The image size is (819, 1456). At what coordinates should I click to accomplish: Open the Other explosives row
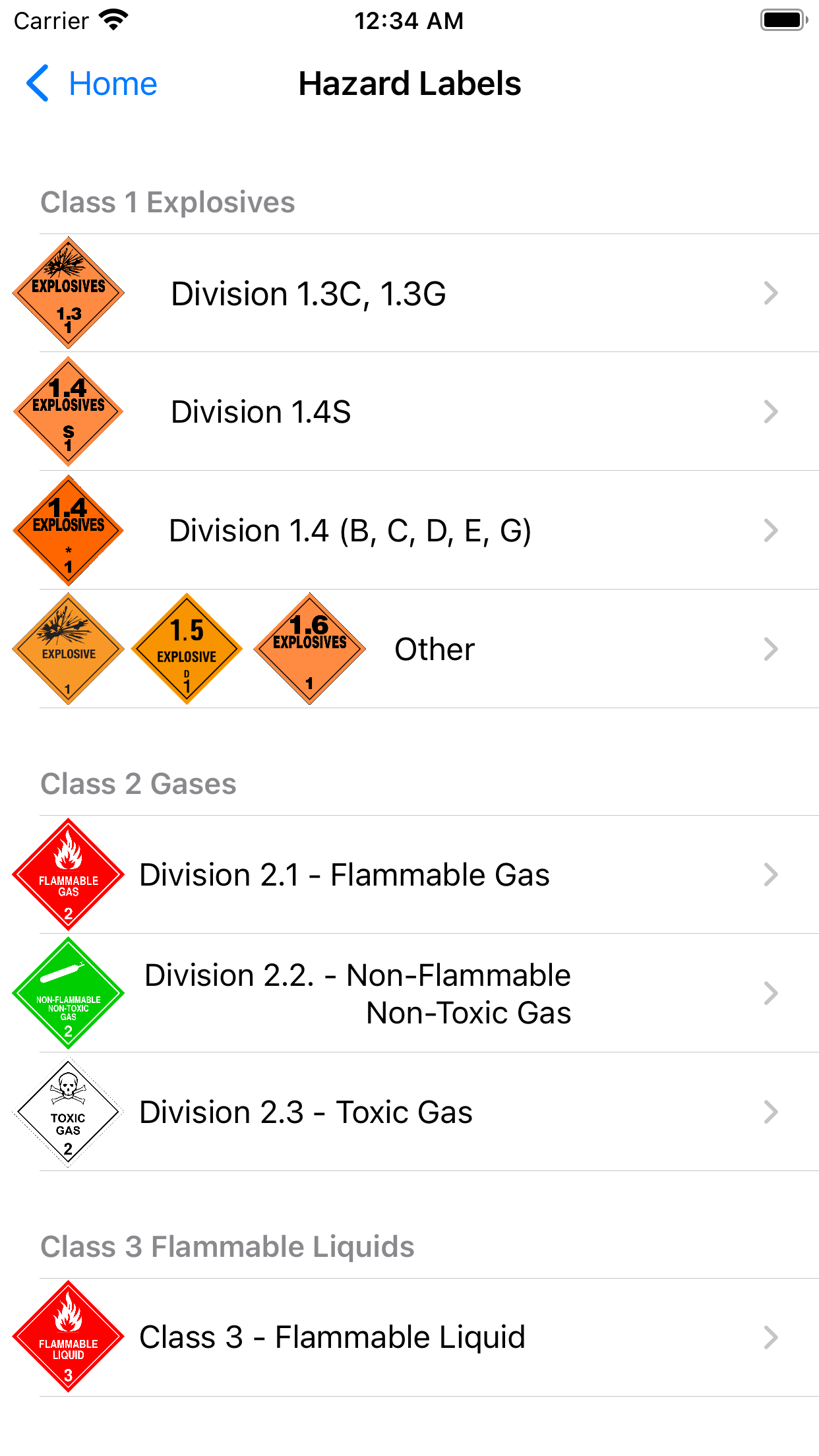[x=409, y=649]
